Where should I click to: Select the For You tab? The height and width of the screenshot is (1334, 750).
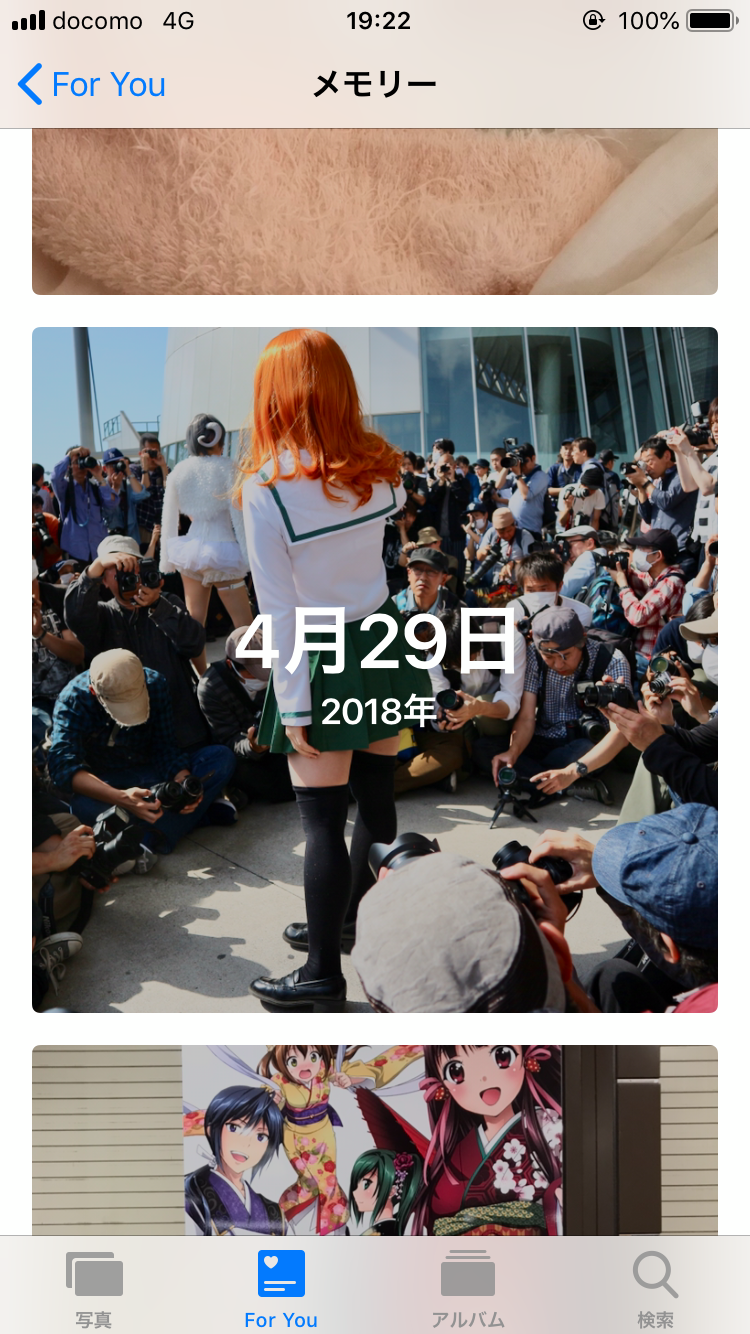(281, 1290)
